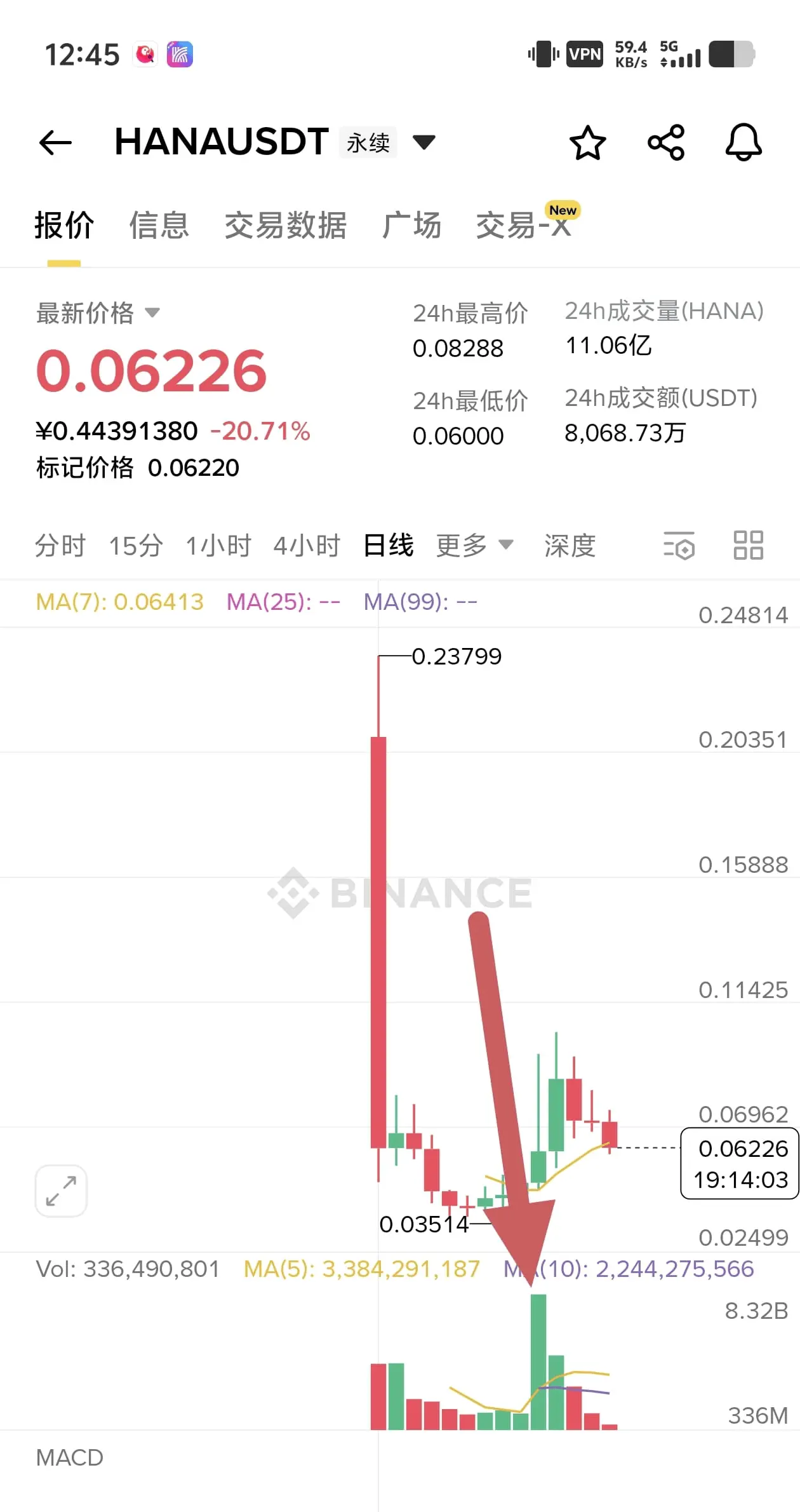Switch to the 信息 tab

click(159, 226)
